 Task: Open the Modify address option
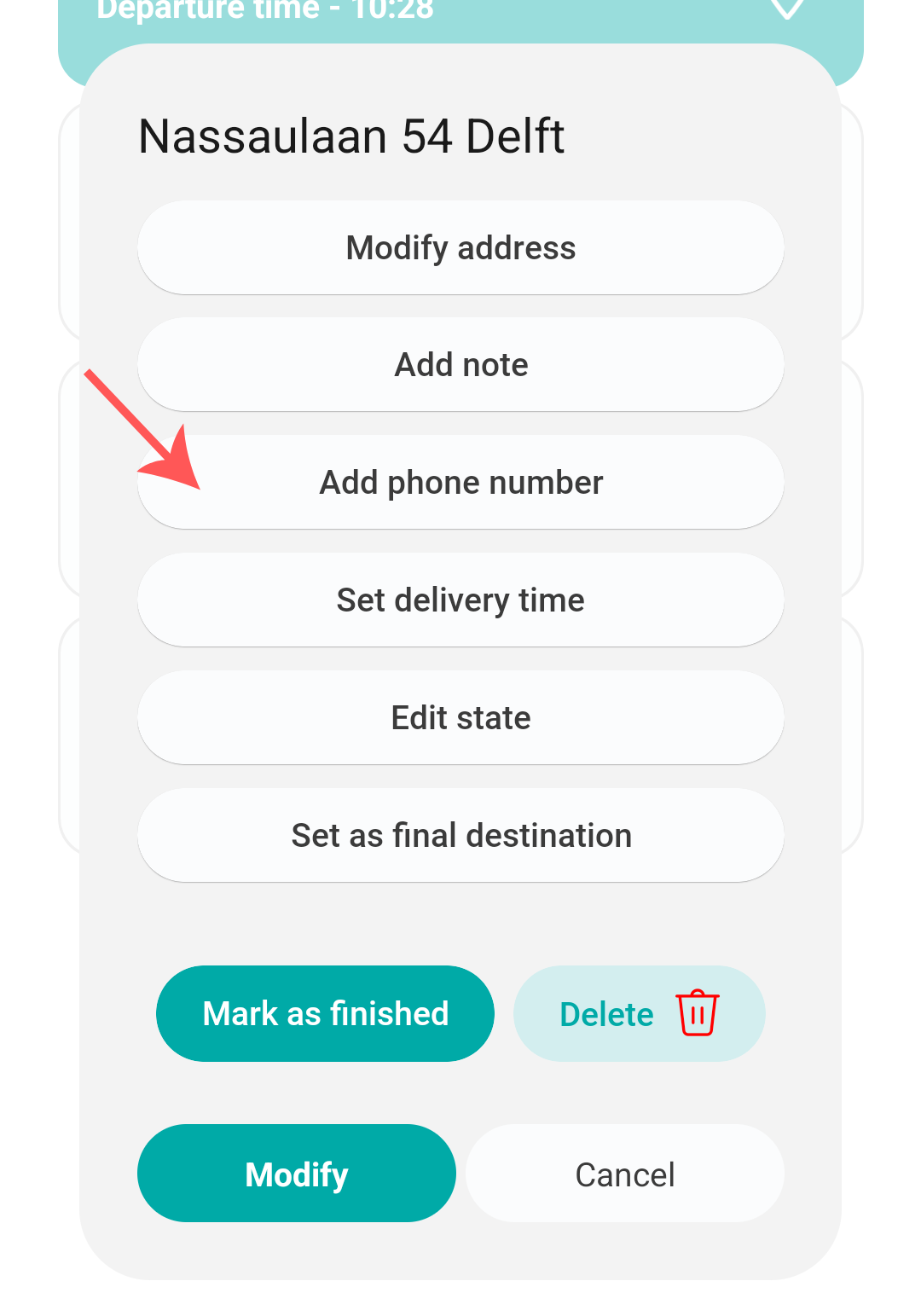(x=460, y=247)
